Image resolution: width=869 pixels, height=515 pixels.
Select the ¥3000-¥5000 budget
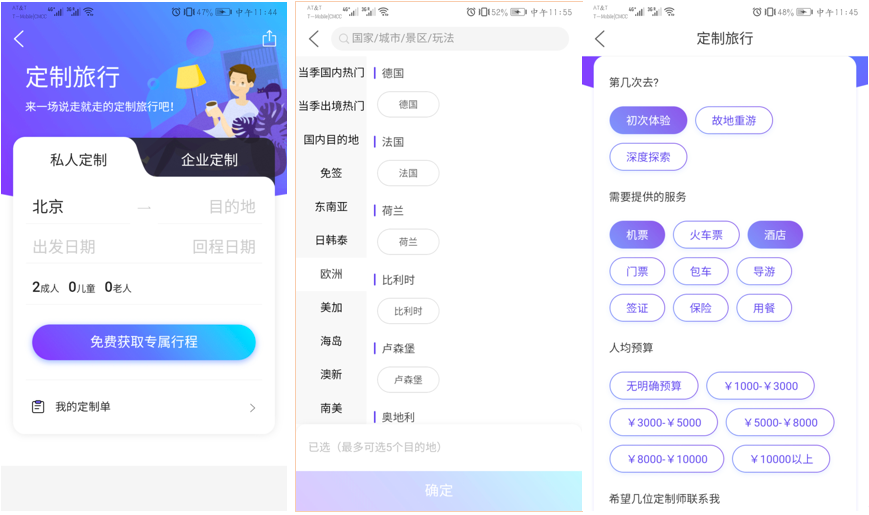(x=663, y=423)
